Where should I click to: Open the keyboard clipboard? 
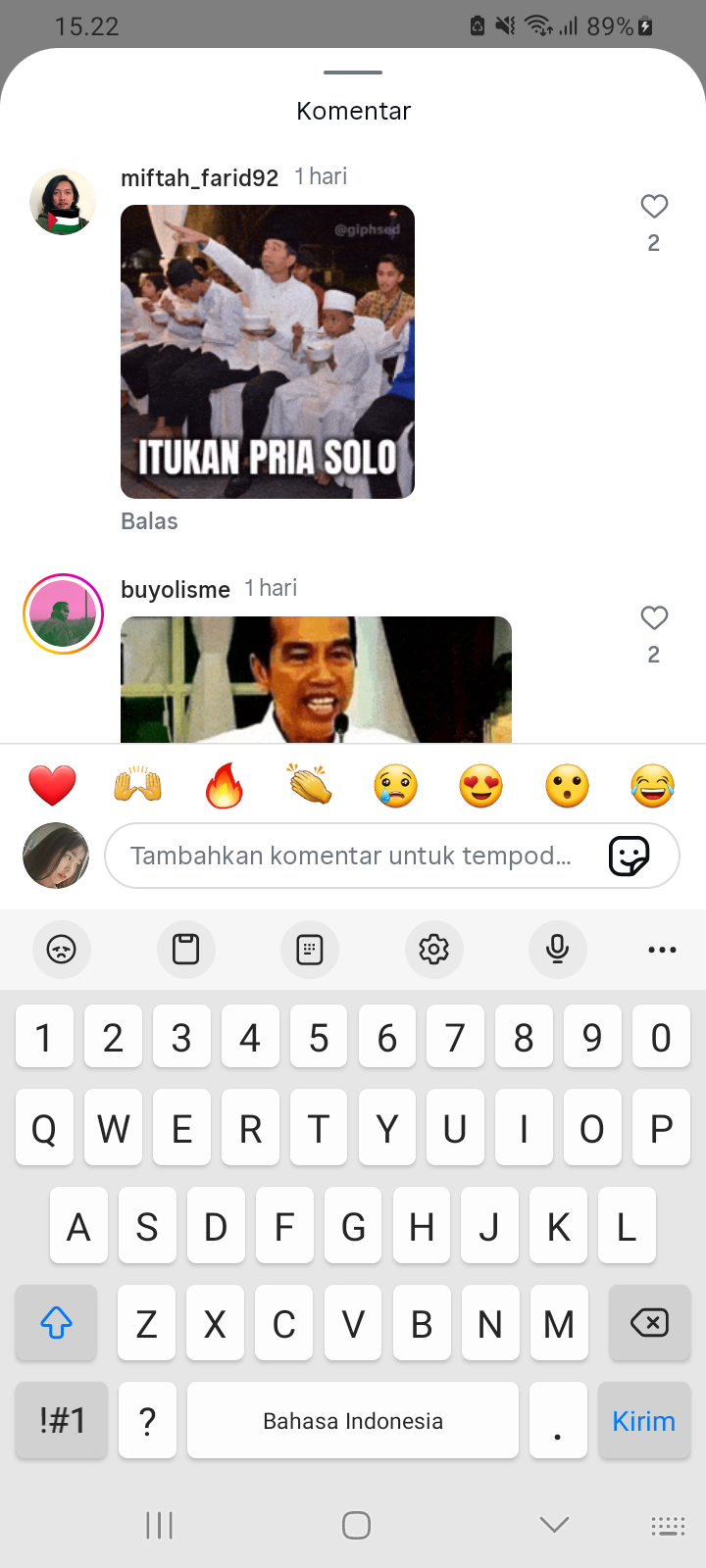pyautogui.click(x=185, y=949)
